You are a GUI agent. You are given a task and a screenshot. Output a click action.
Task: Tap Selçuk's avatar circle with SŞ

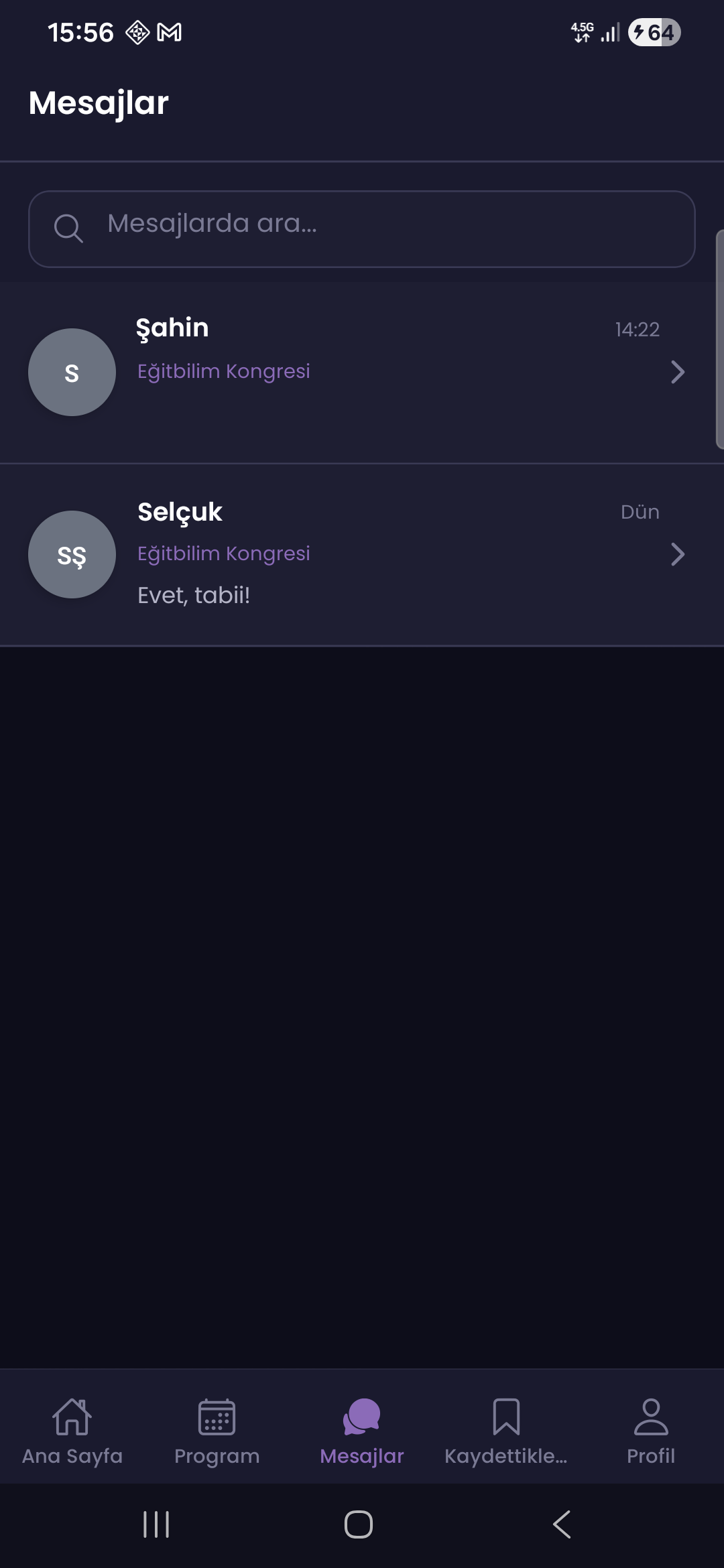(x=72, y=555)
